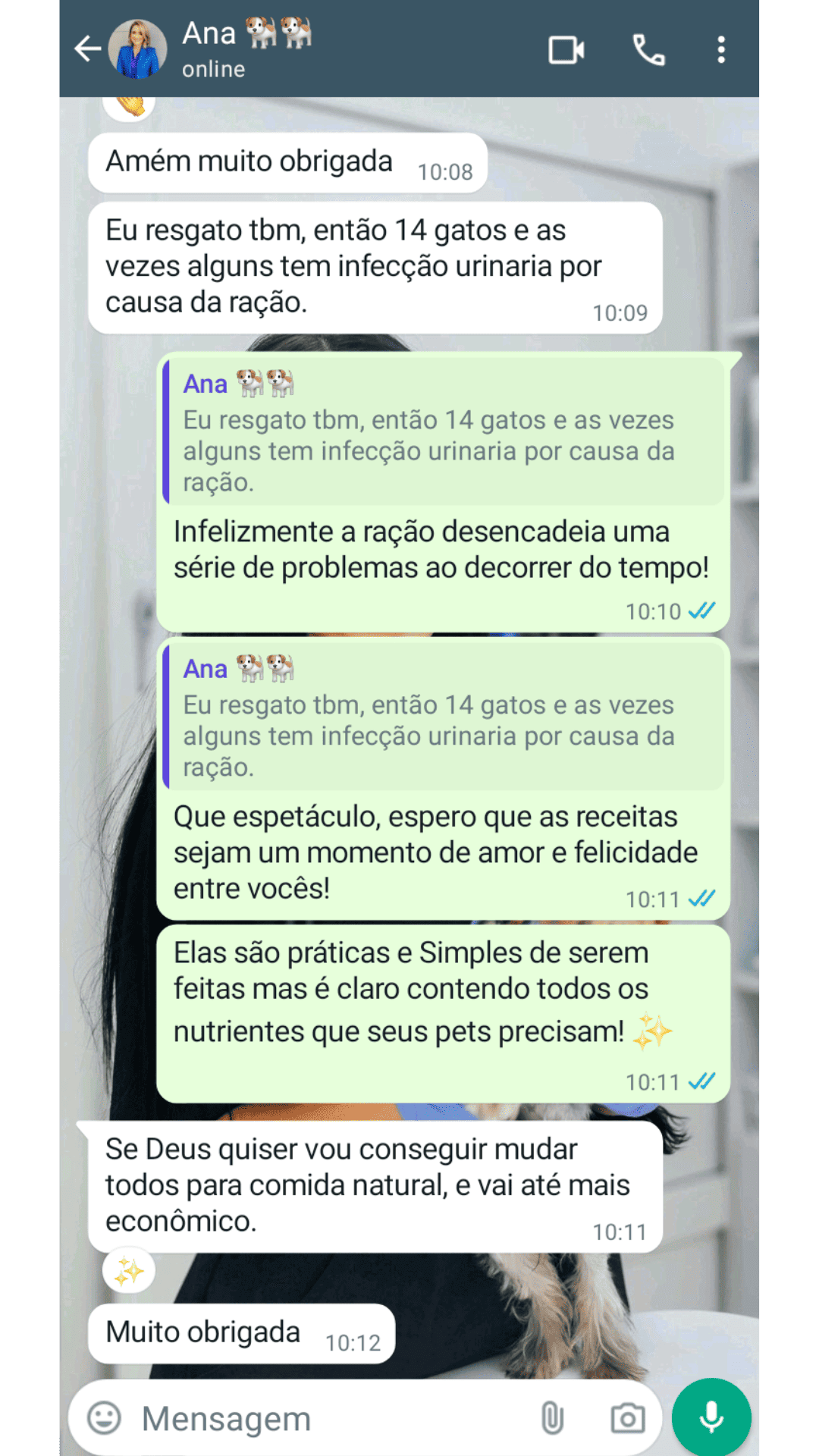819x1456 pixels.
Task: Record a voice message with the microphone
Action: point(711,1417)
